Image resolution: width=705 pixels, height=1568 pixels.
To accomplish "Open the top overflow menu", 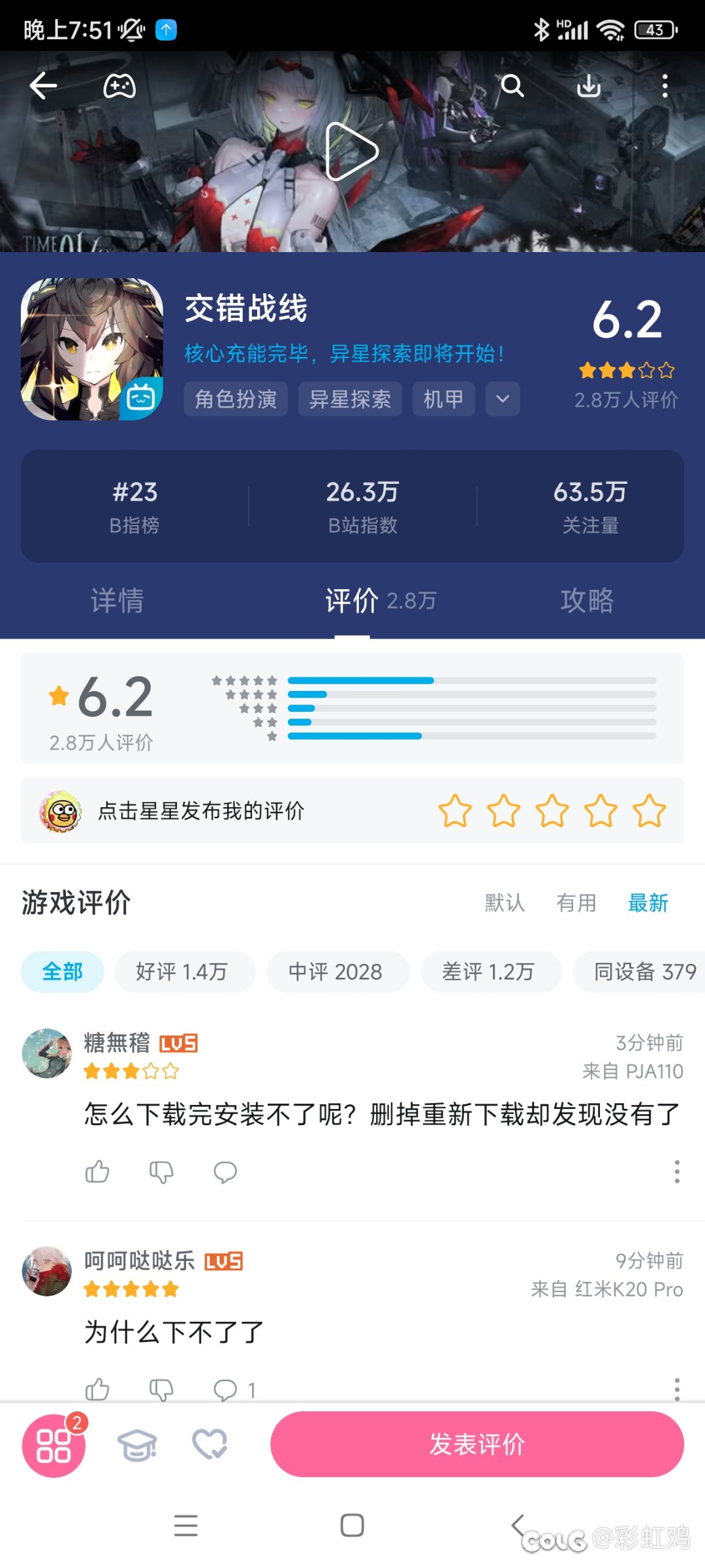I will (x=665, y=86).
